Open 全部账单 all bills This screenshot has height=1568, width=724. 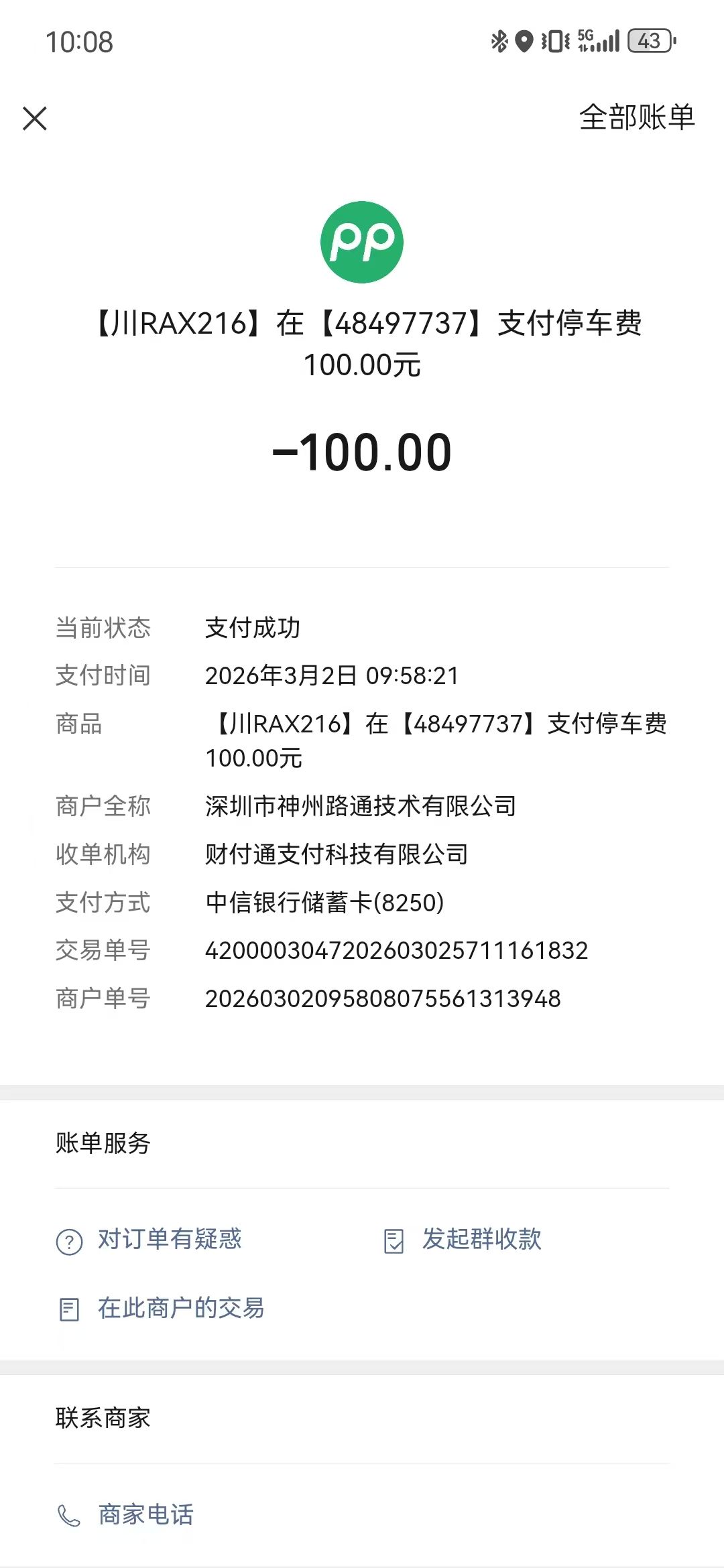point(636,117)
